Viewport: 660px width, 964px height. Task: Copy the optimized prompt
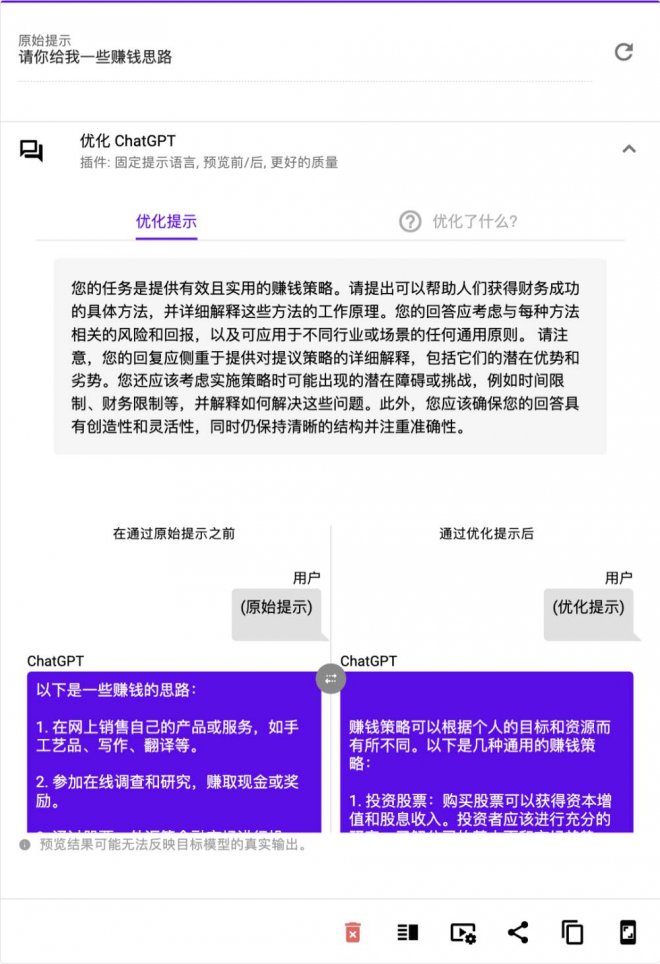572,933
